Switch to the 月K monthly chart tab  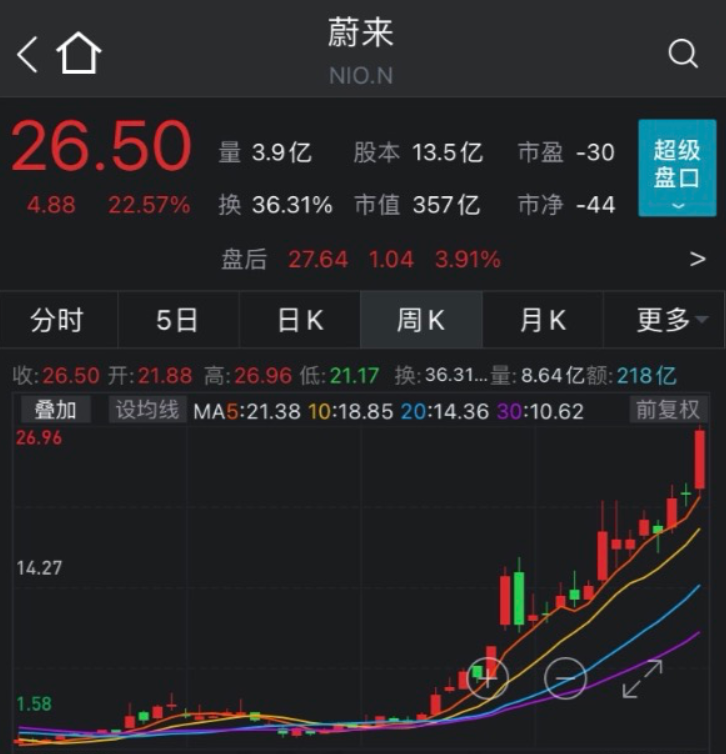point(543,320)
